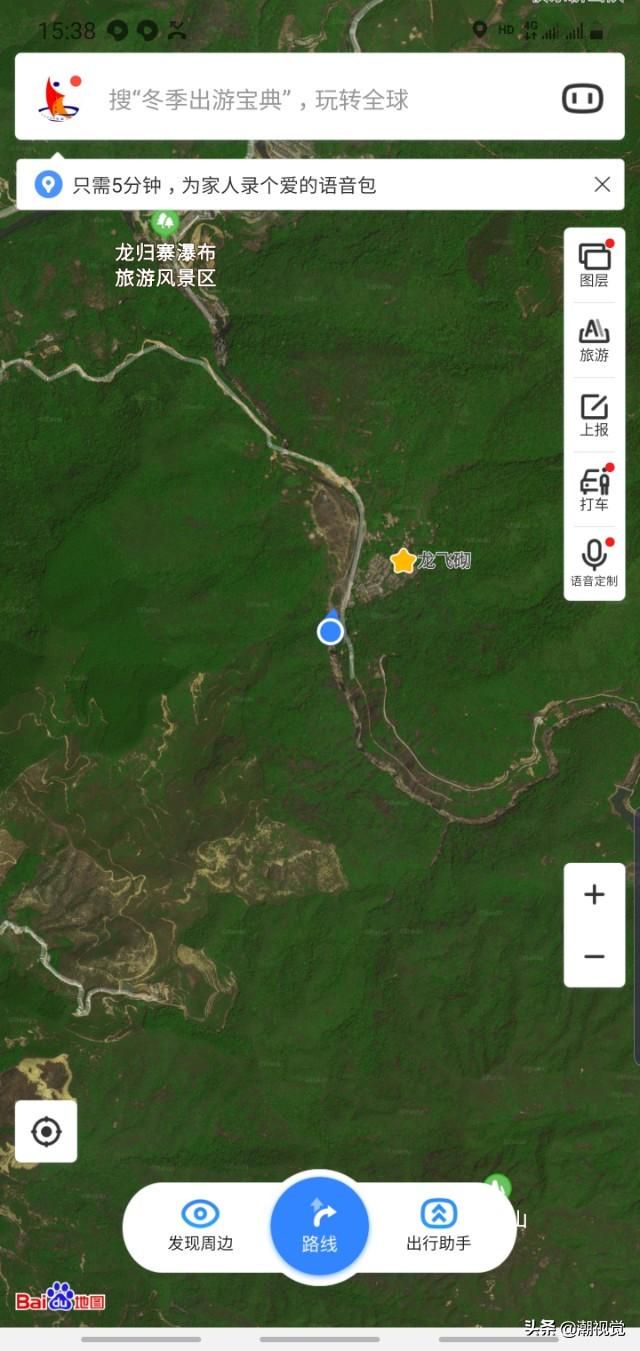Tap the 路线 route button
Image resolution: width=640 pixels, height=1351 pixels.
click(x=320, y=1227)
